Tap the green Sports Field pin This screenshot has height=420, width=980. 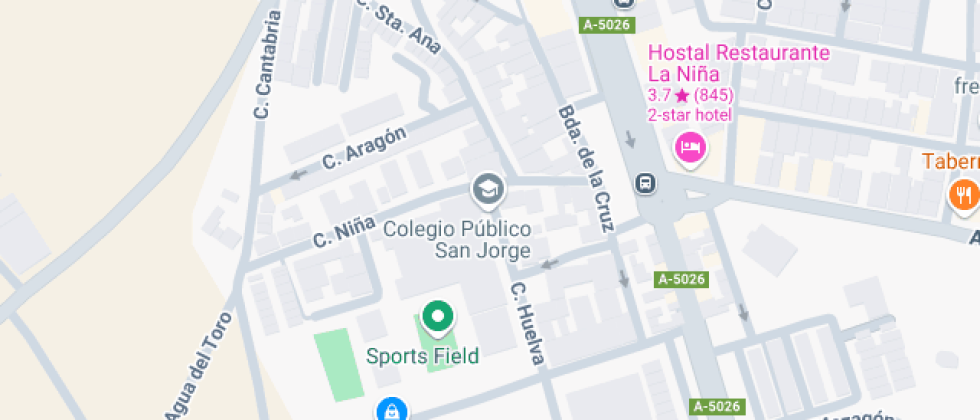tap(436, 318)
